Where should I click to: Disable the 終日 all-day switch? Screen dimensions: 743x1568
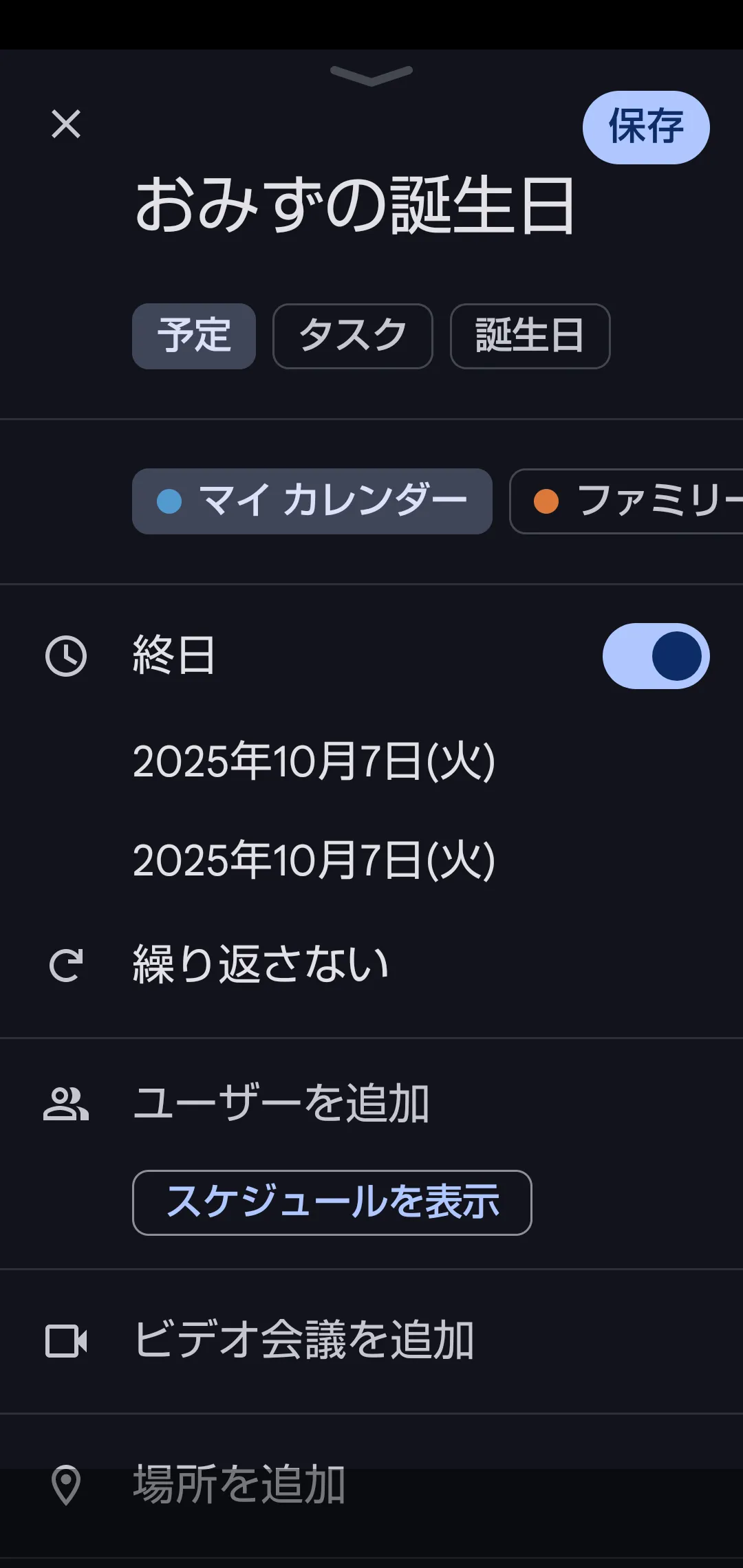(656, 656)
